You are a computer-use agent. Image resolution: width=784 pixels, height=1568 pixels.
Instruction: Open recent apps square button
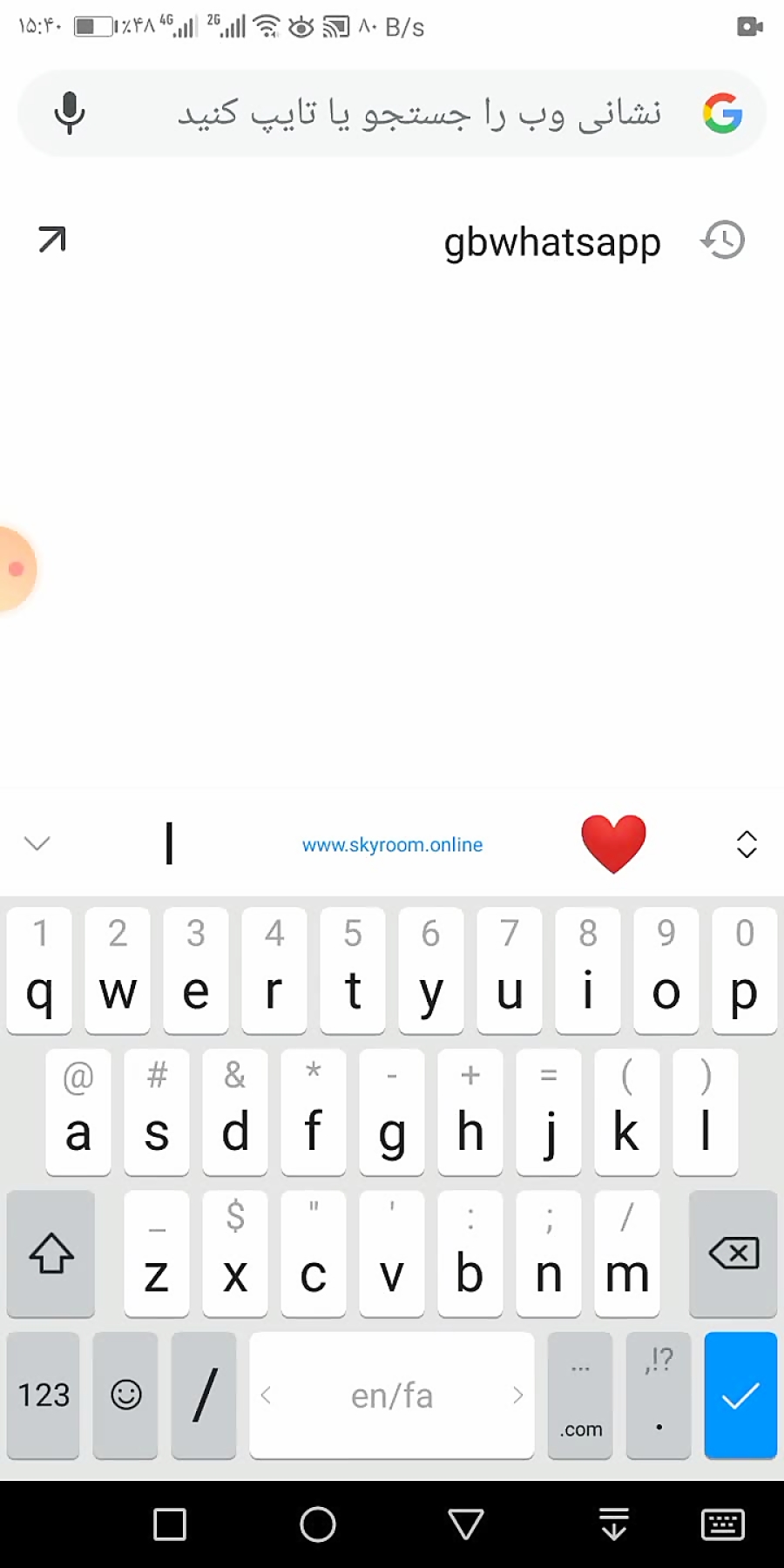click(170, 1524)
